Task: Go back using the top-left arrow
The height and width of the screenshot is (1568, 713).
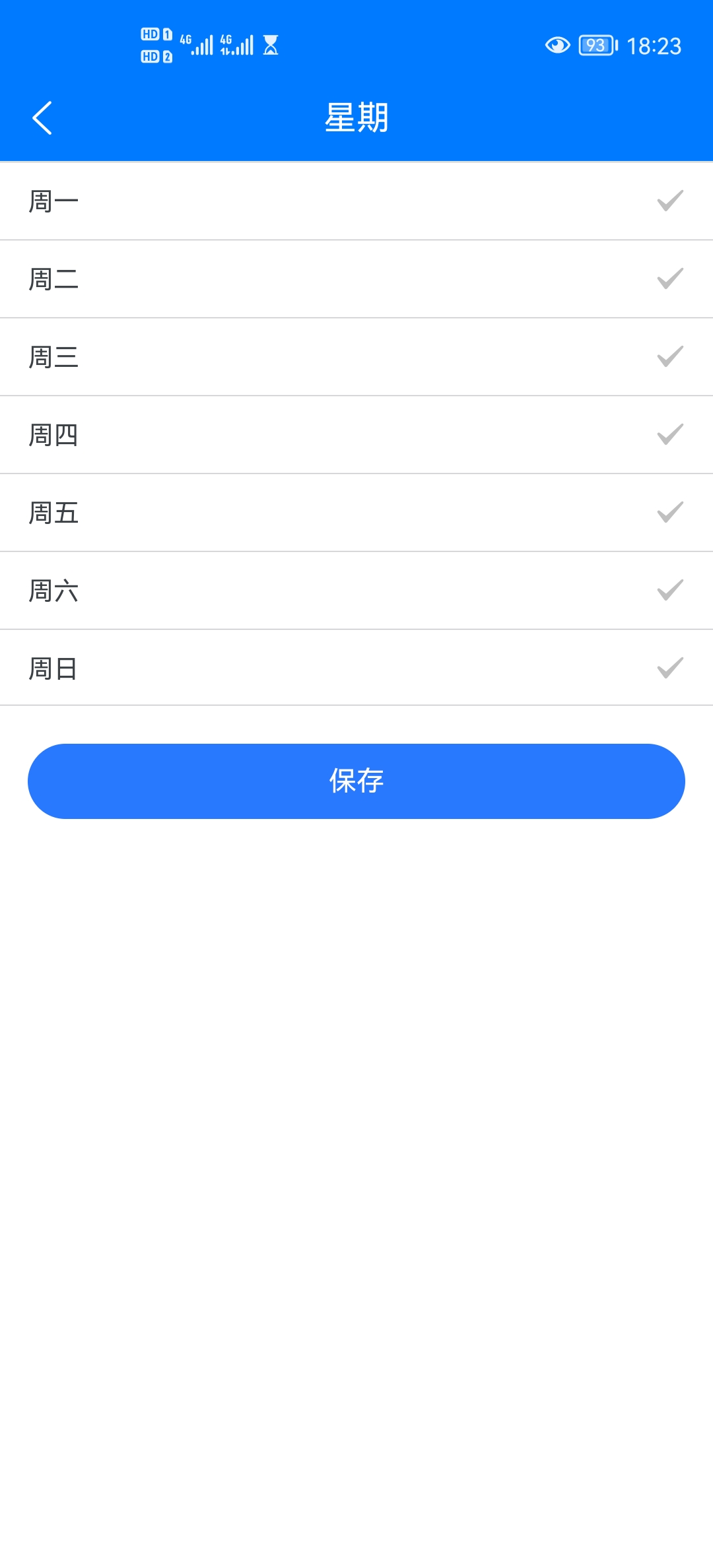Action: click(x=42, y=118)
